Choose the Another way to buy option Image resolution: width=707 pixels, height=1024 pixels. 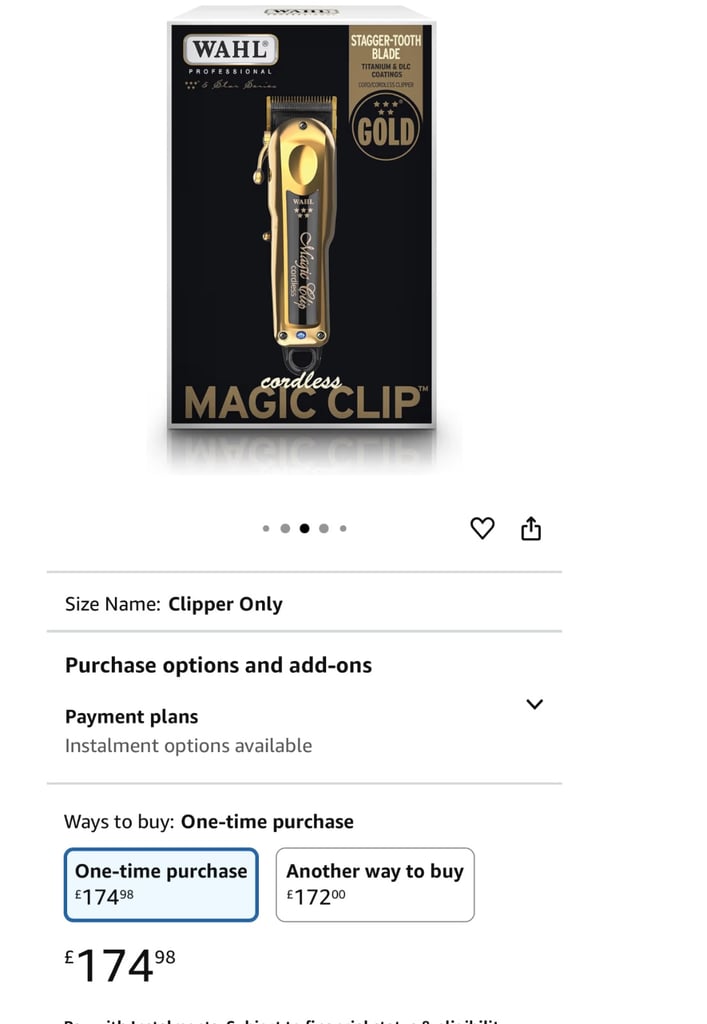[x=375, y=884]
